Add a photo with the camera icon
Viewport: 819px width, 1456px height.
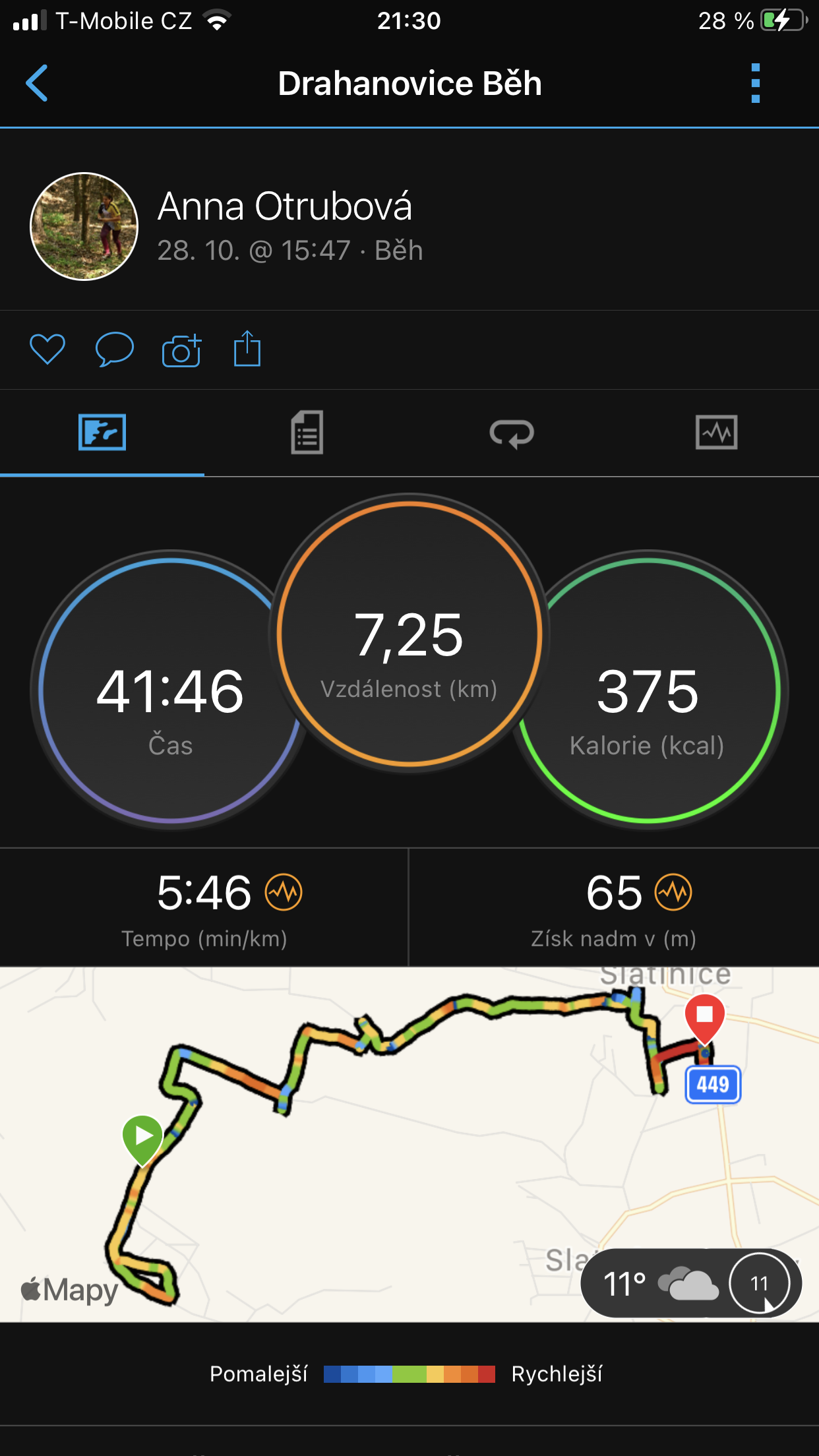pyautogui.click(x=181, y=349)
